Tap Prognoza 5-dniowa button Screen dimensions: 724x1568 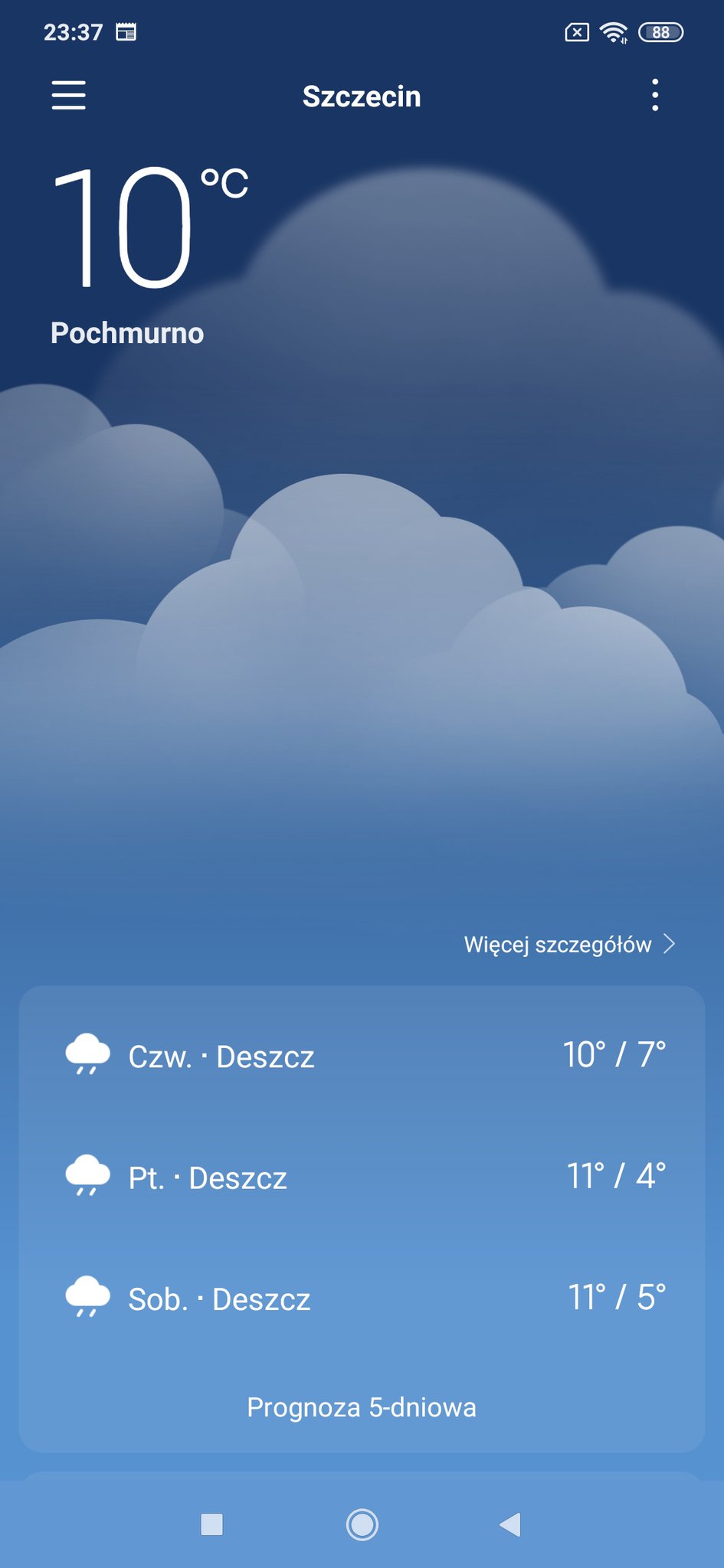(362, 1407)
